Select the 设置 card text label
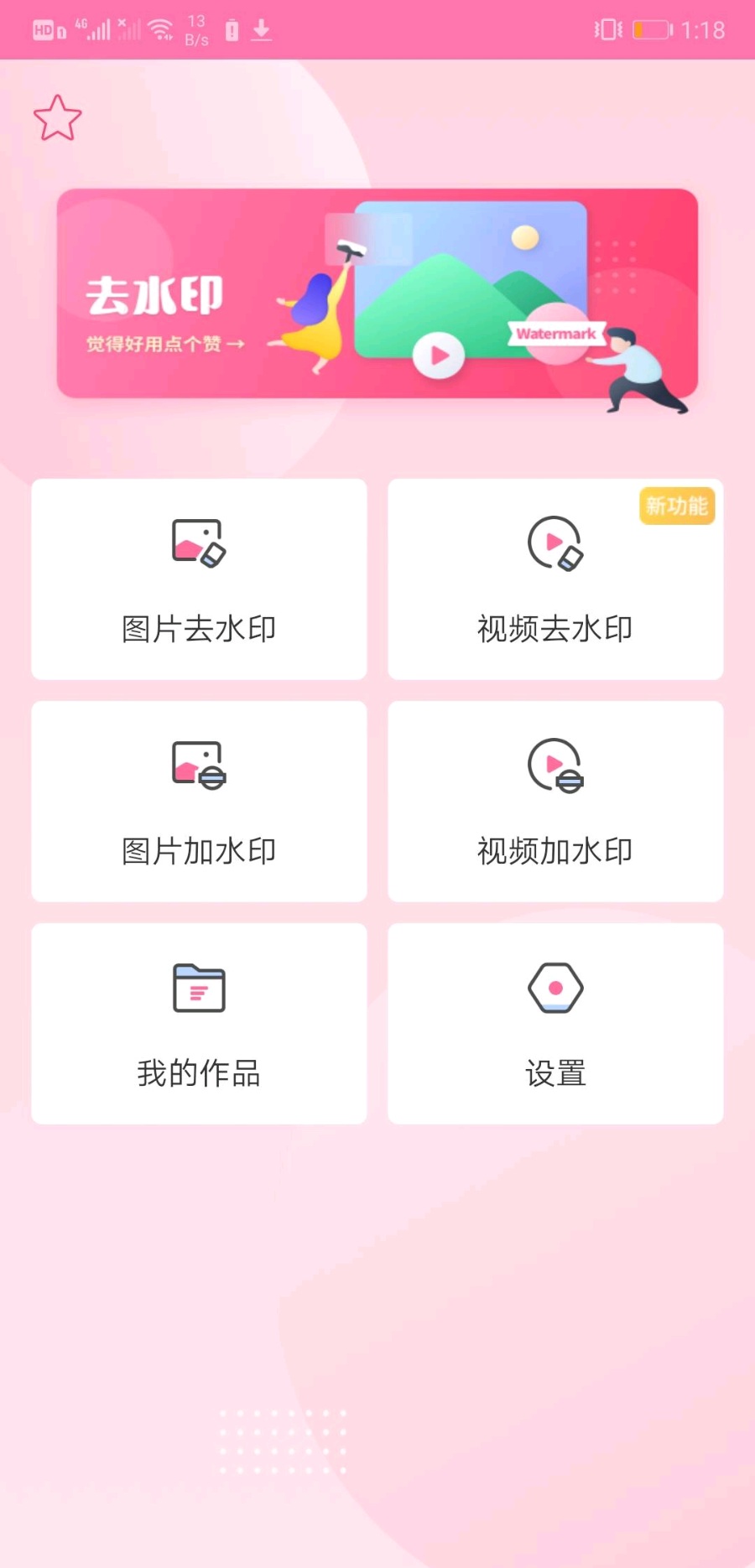This screenshot has width=755, height=1568. (x=555, y=1073)
